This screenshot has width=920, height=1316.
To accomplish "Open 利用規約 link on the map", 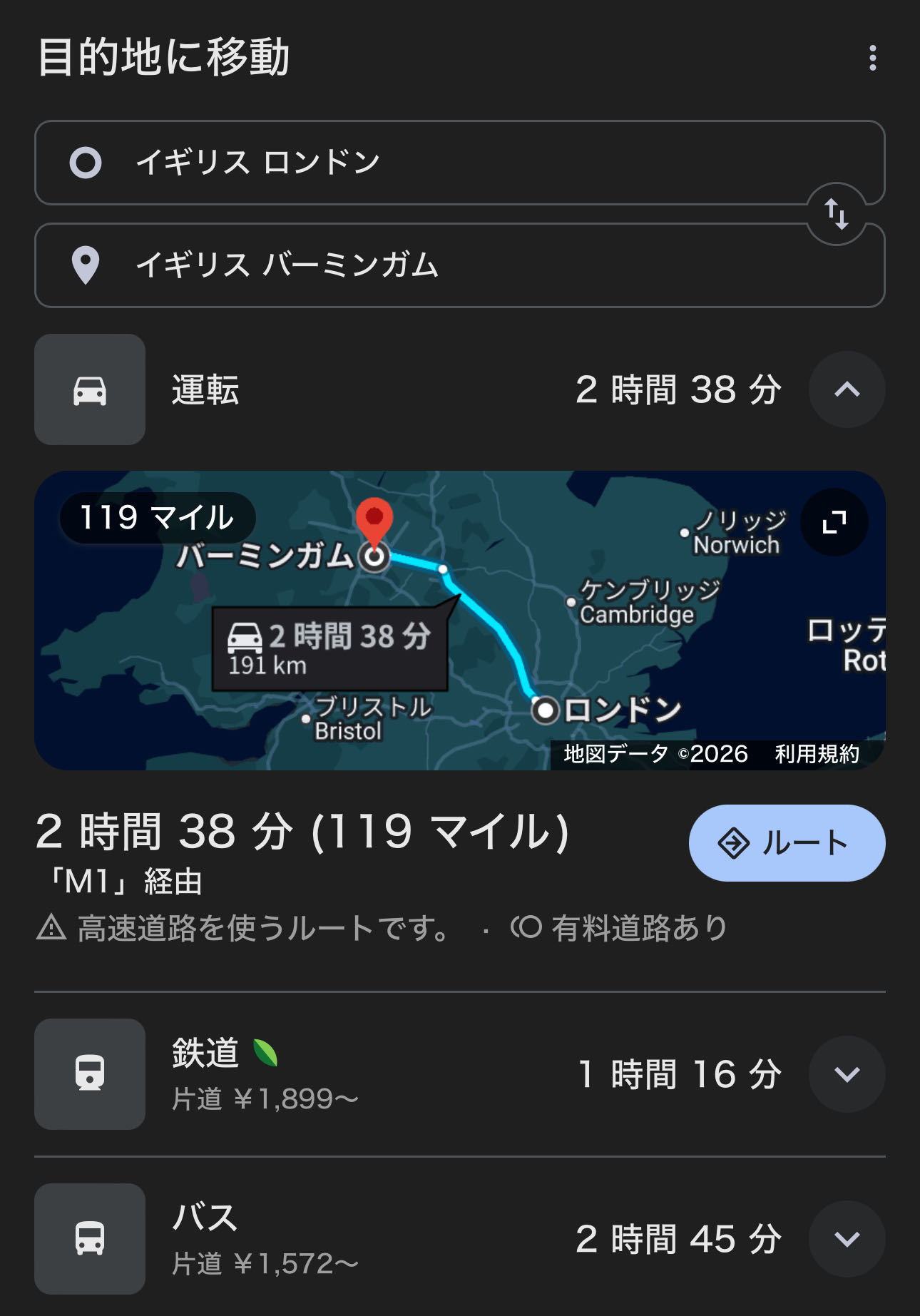I will click(x=817, y=754).
